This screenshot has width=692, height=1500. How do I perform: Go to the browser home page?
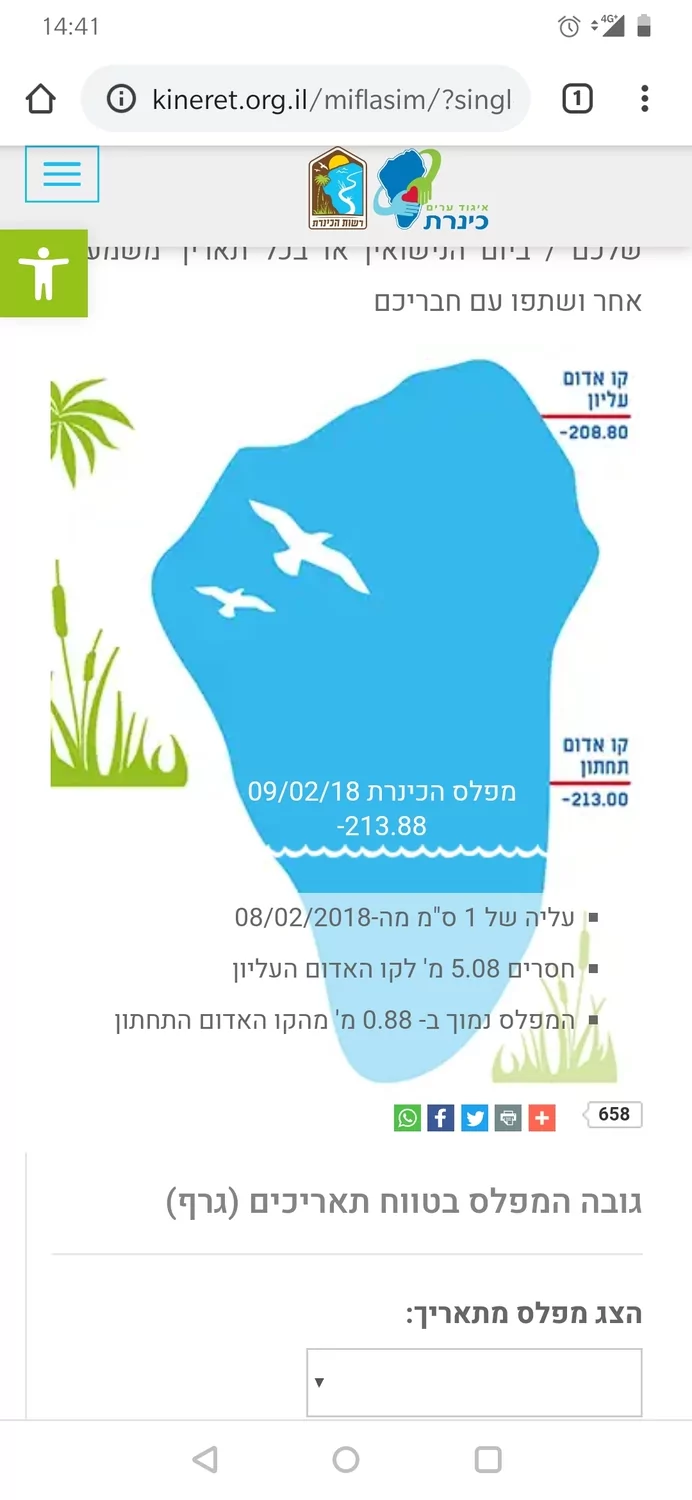coord(41,99)
